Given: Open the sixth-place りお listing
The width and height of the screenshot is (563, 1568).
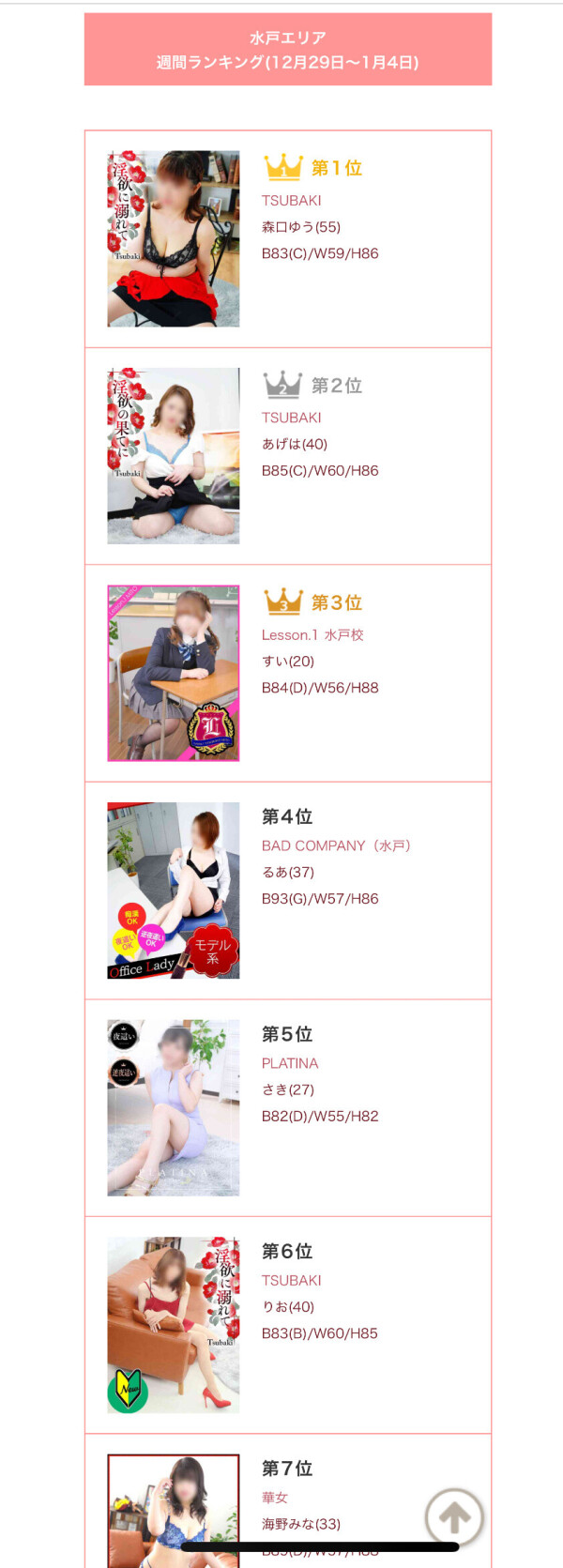Looking at the screenshot, I should (287, 1324).
